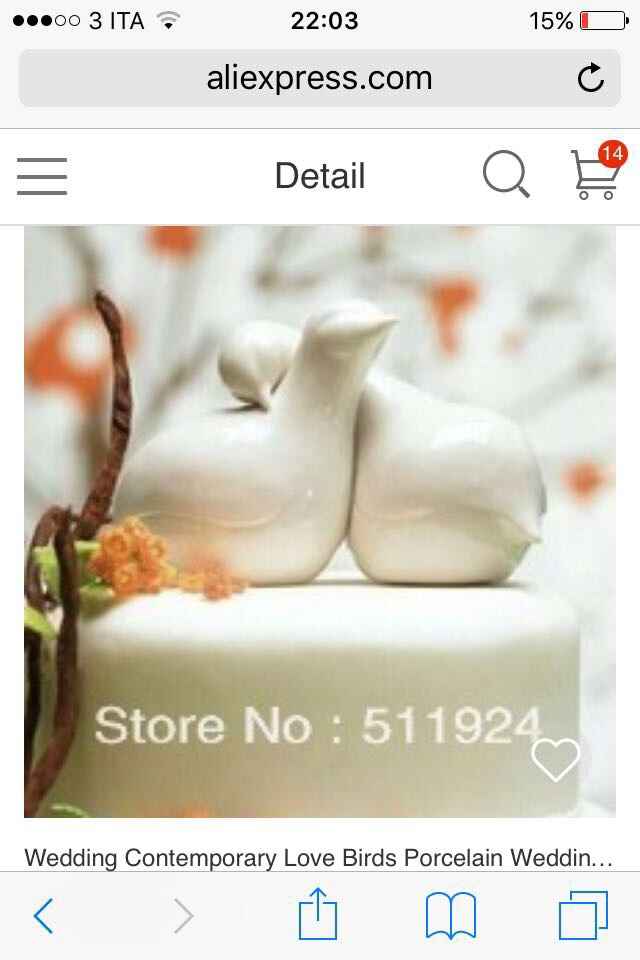Open the search magnifier

tap(505, 175)
